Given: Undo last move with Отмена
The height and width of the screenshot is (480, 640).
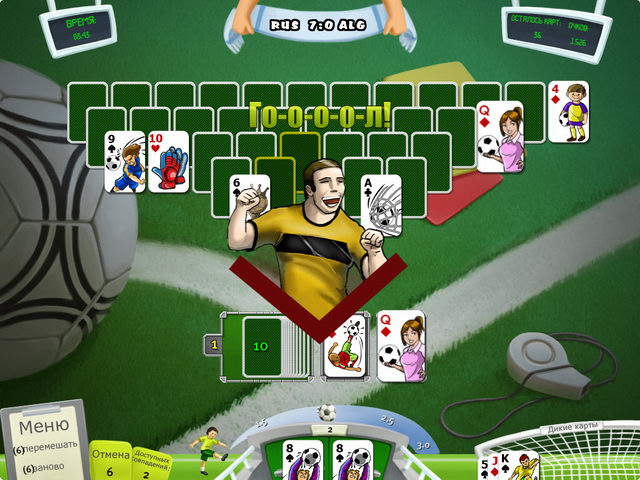Looking at the screenshot, I should [111, 456].
